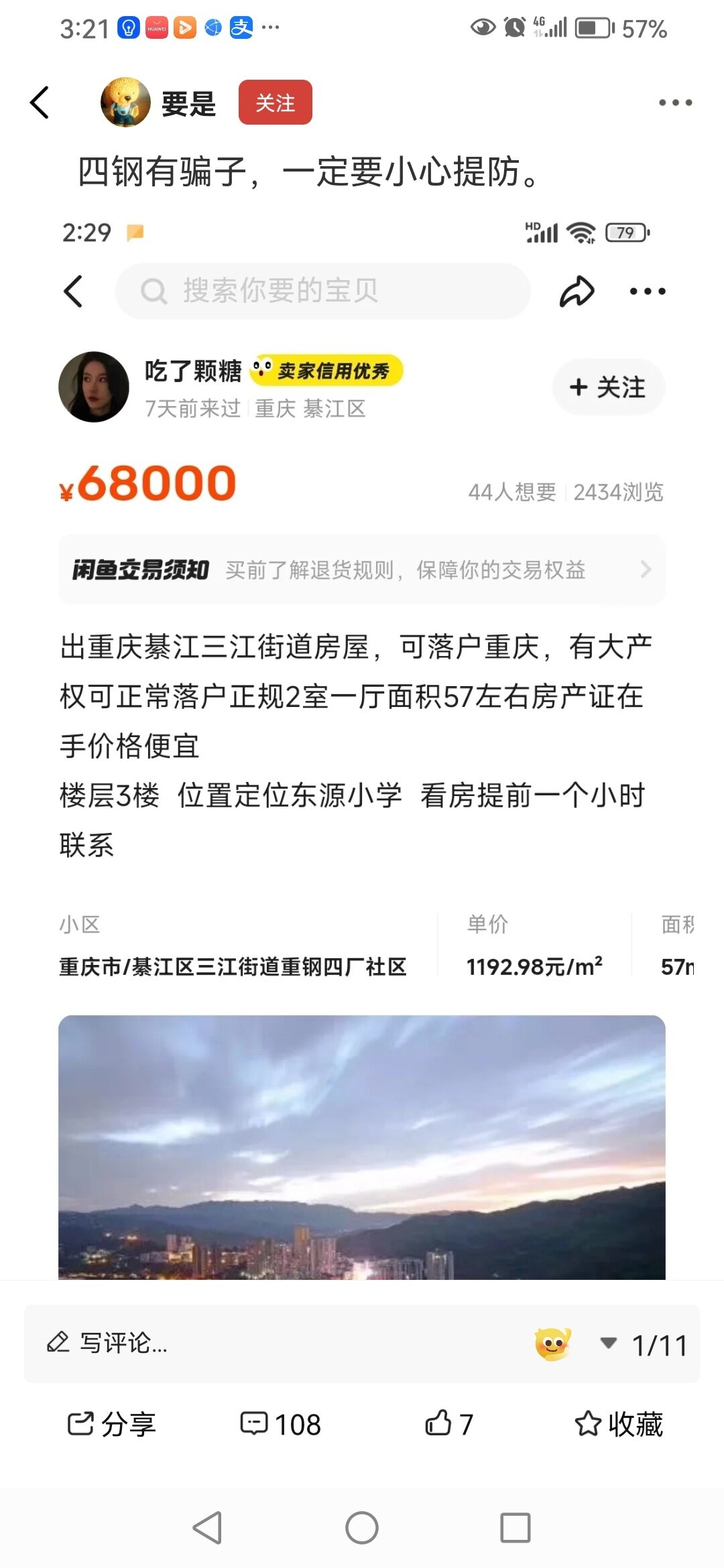Tap the system home button
The width and height of the screenshot is (724, 1568).
point(362,1528)
